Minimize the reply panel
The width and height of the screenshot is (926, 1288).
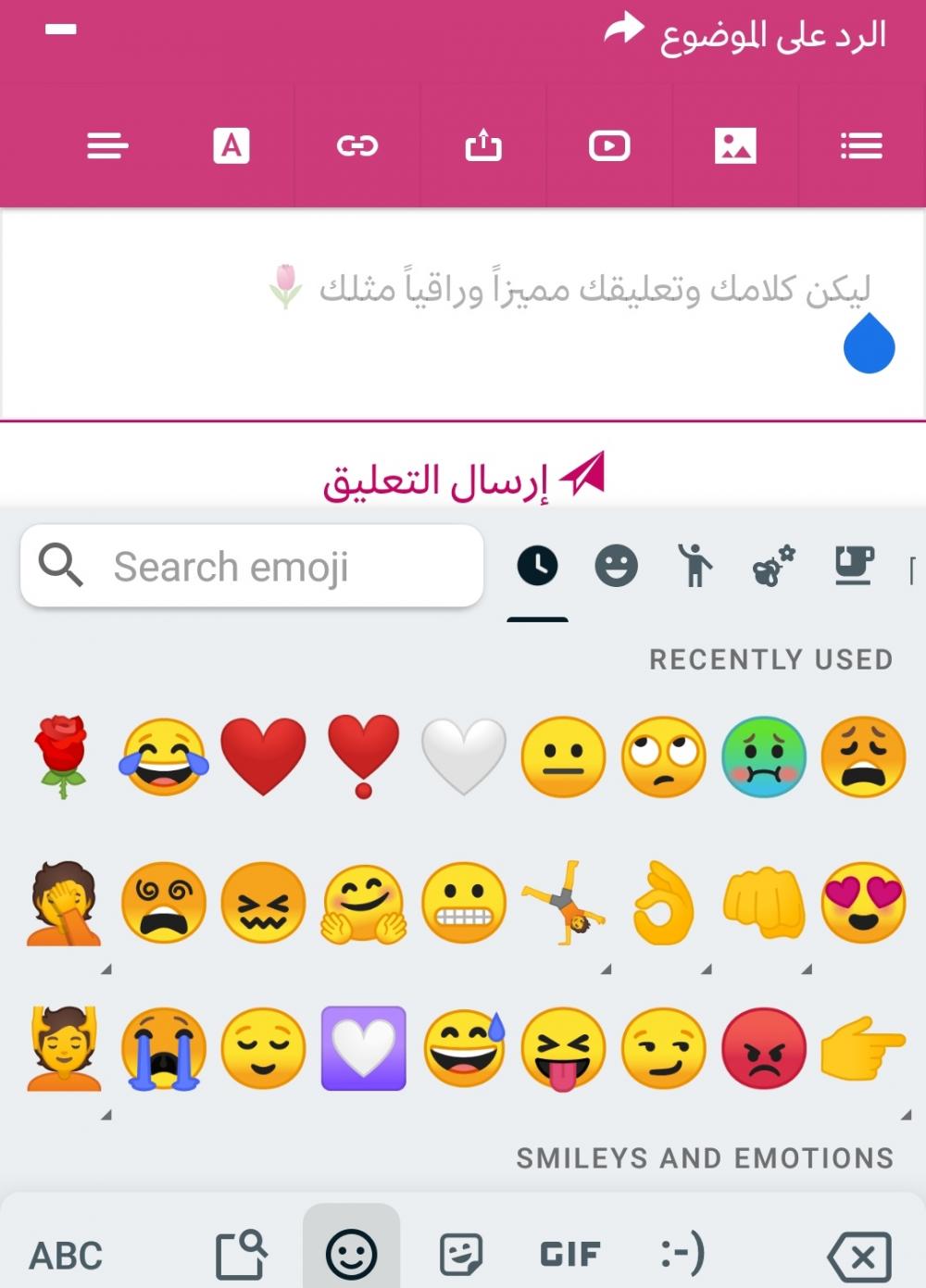point(61,30)
